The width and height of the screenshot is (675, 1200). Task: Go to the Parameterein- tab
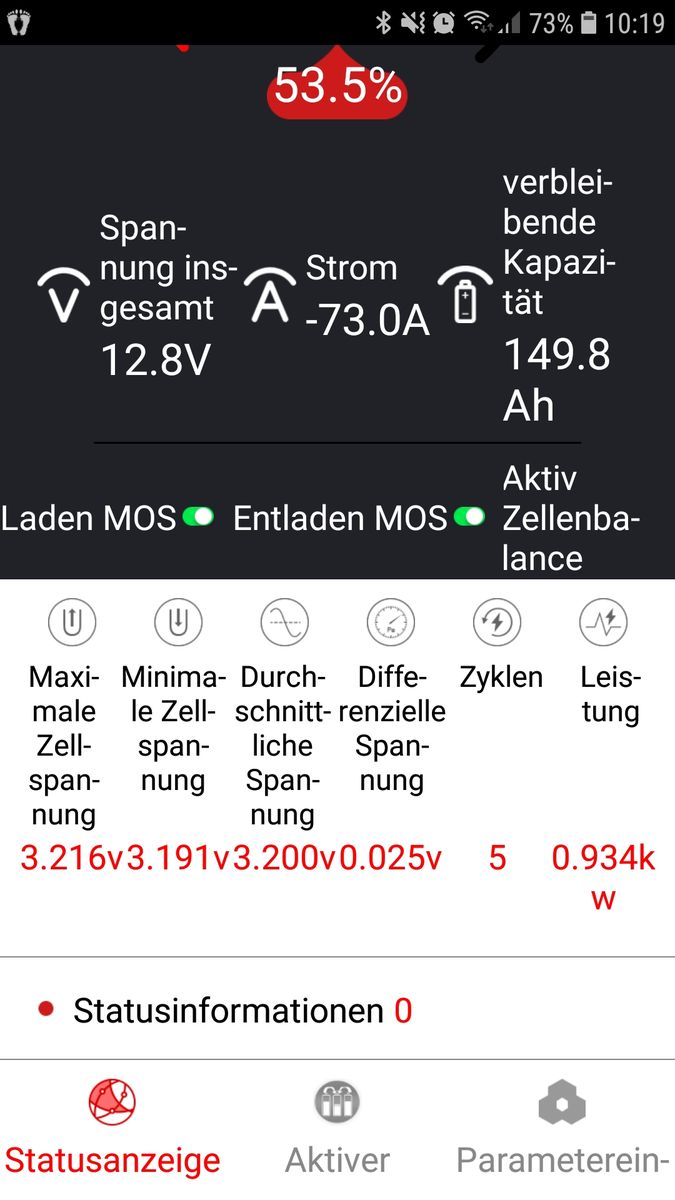(x=562, y=1130)
